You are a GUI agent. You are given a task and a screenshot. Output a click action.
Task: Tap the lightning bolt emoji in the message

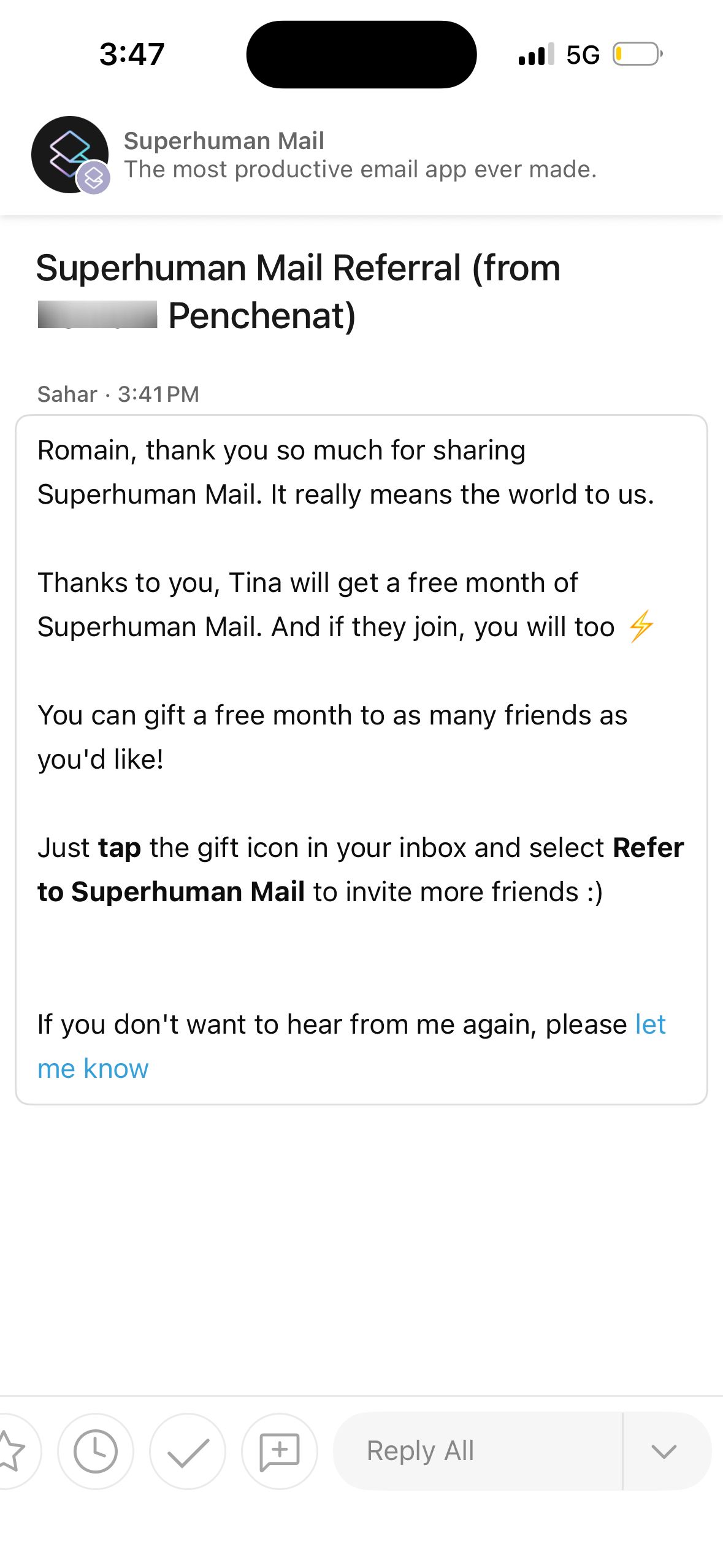tap(640, 627)
